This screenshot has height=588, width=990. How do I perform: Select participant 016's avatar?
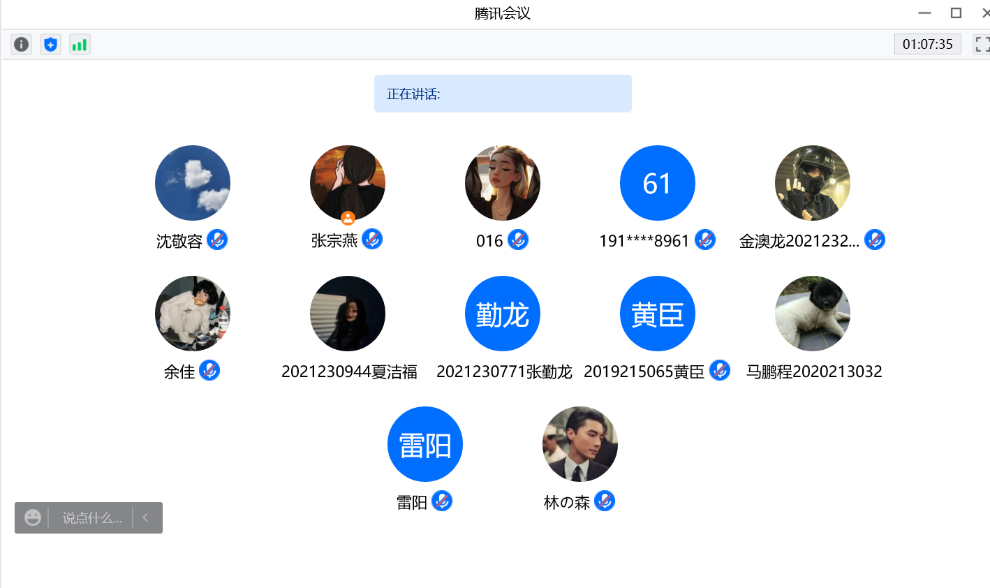pos(503,183)
